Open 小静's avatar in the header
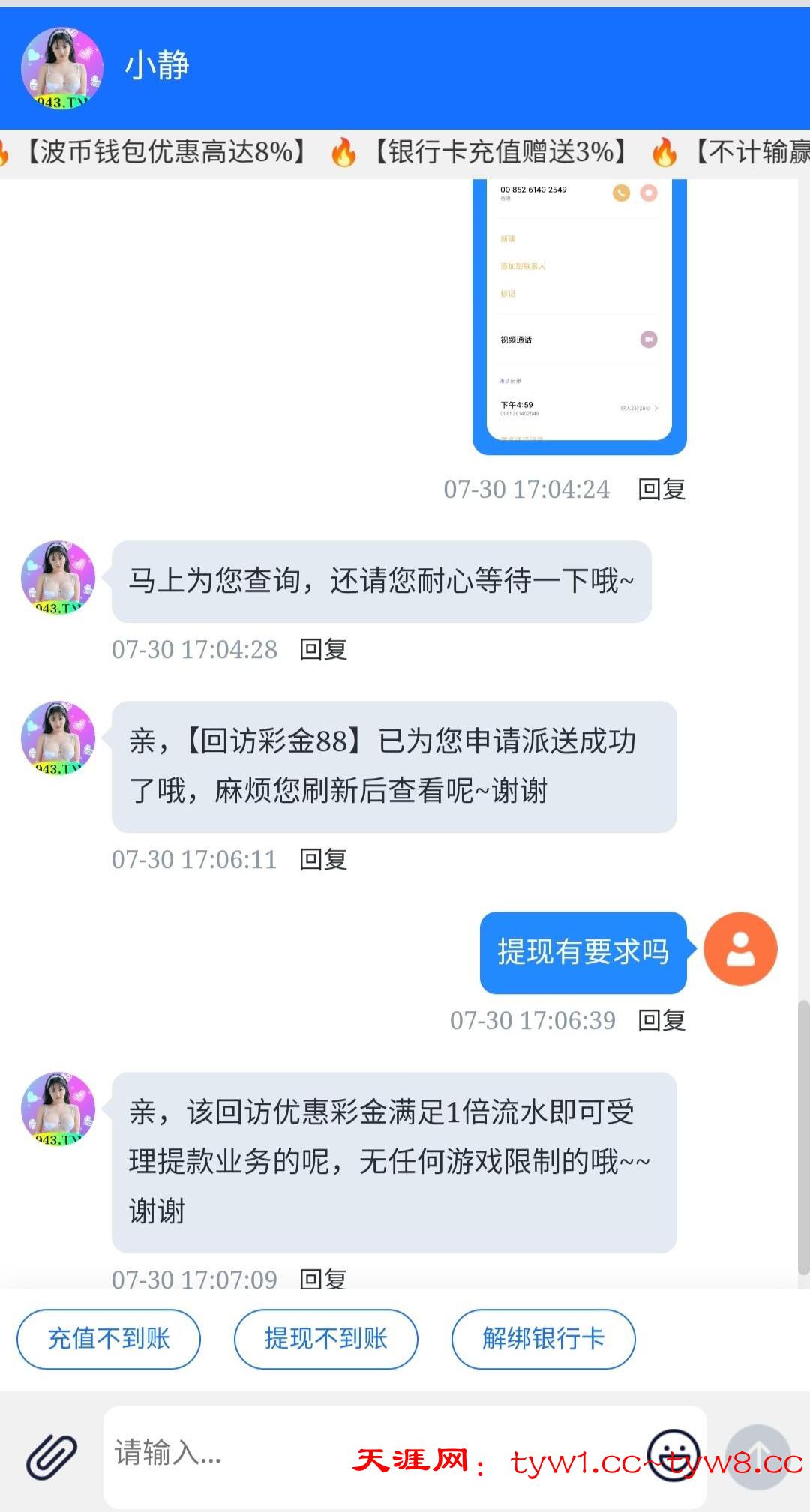Screen dimensions: 810x1512 pos(62,68)
